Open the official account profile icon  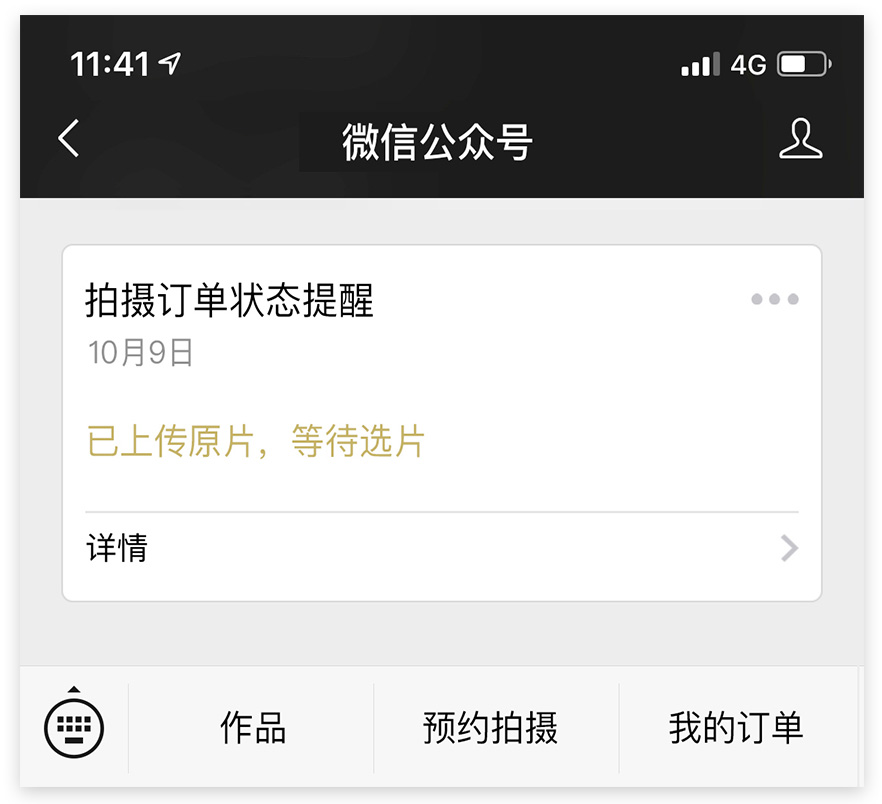(800, 140)
